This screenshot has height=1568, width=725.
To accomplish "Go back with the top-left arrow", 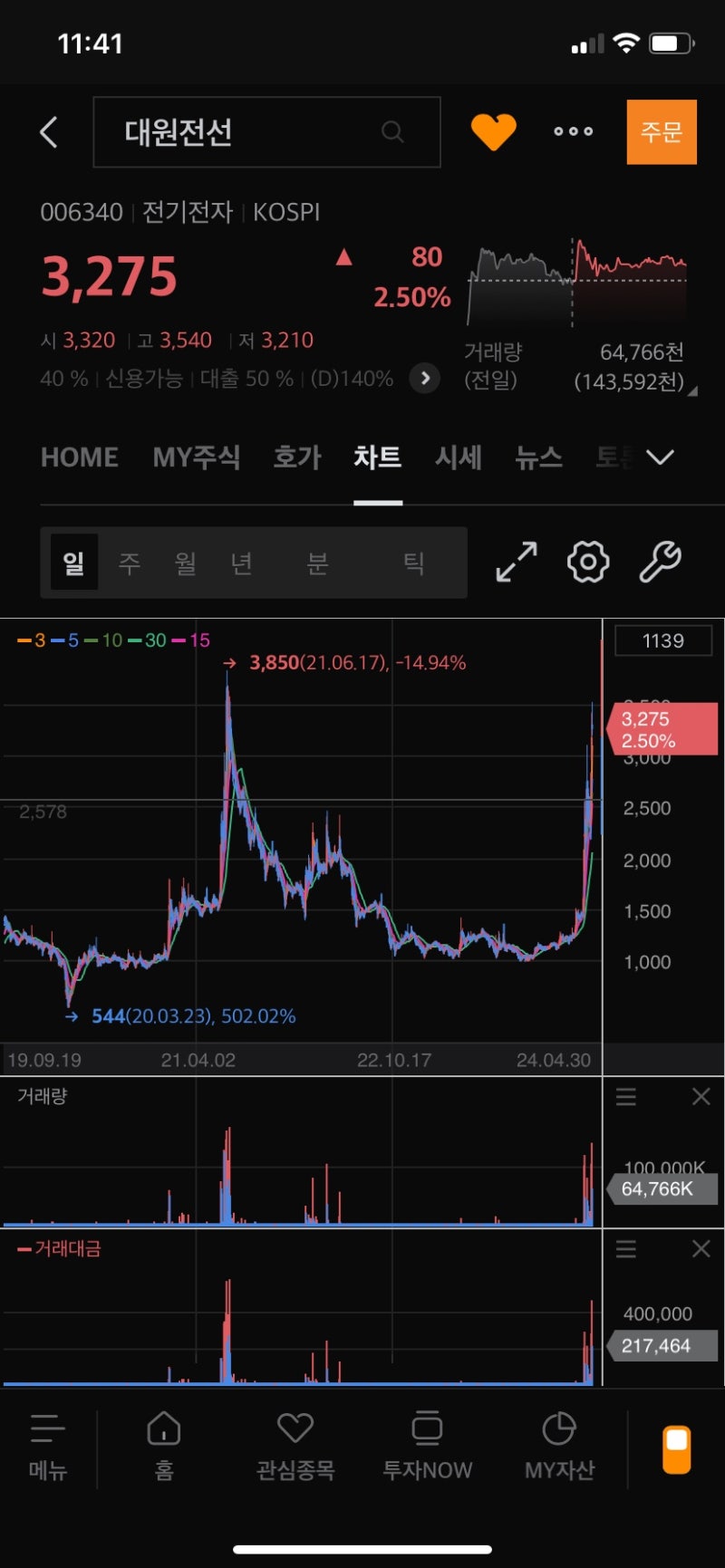I will tap(49, 132).
